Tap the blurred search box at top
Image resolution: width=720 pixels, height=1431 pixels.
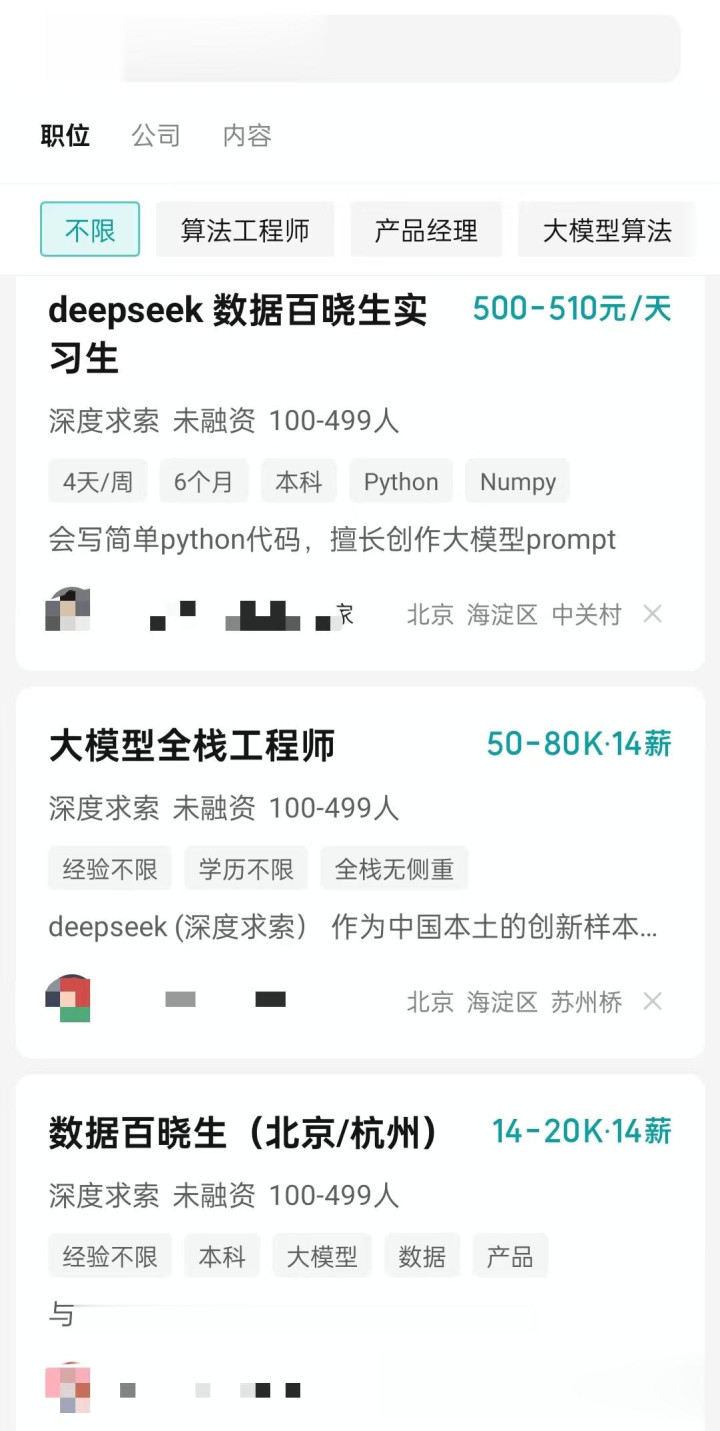[x=400, y=48]
